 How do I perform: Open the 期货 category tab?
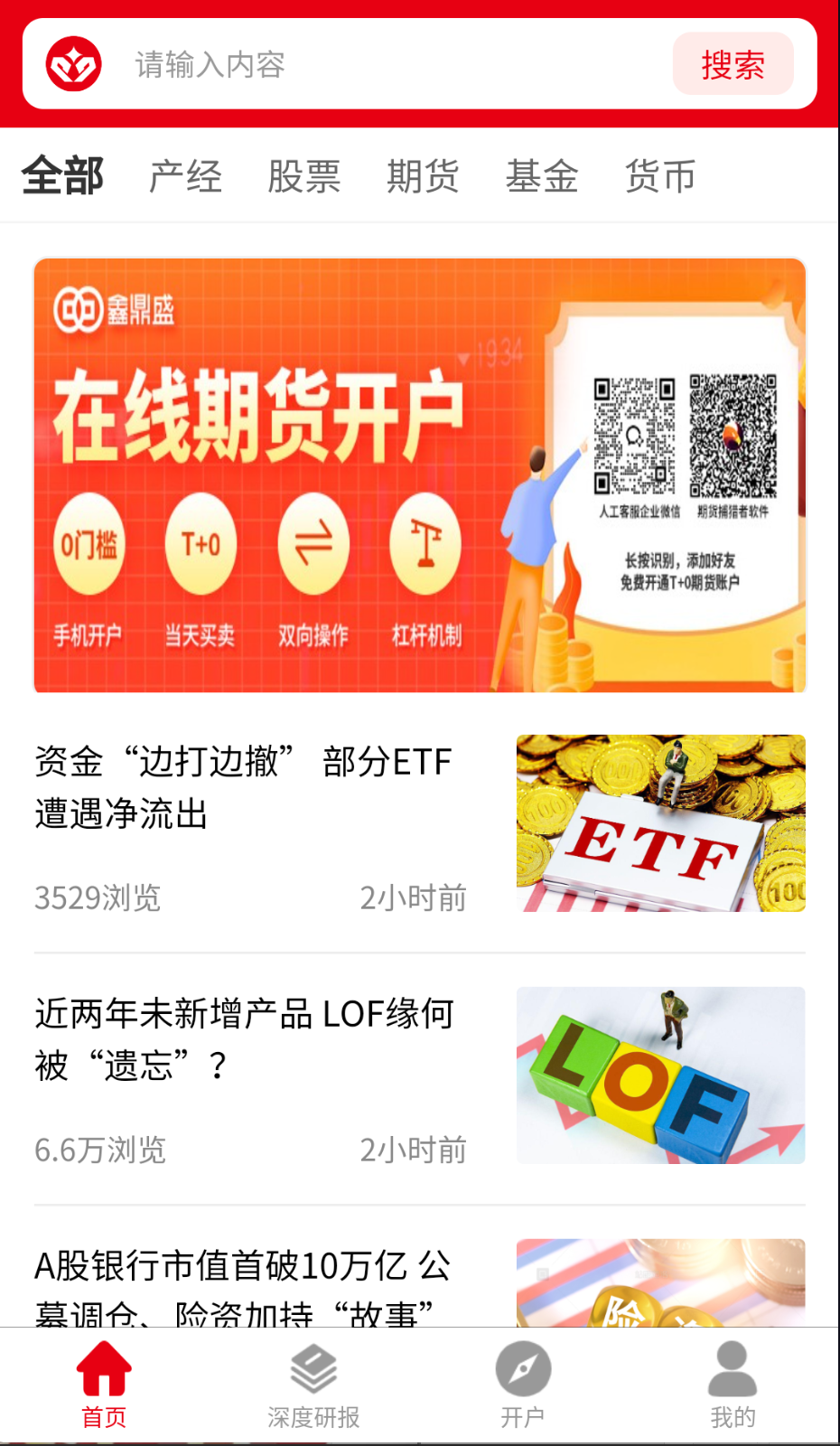(x=423, y=176)
